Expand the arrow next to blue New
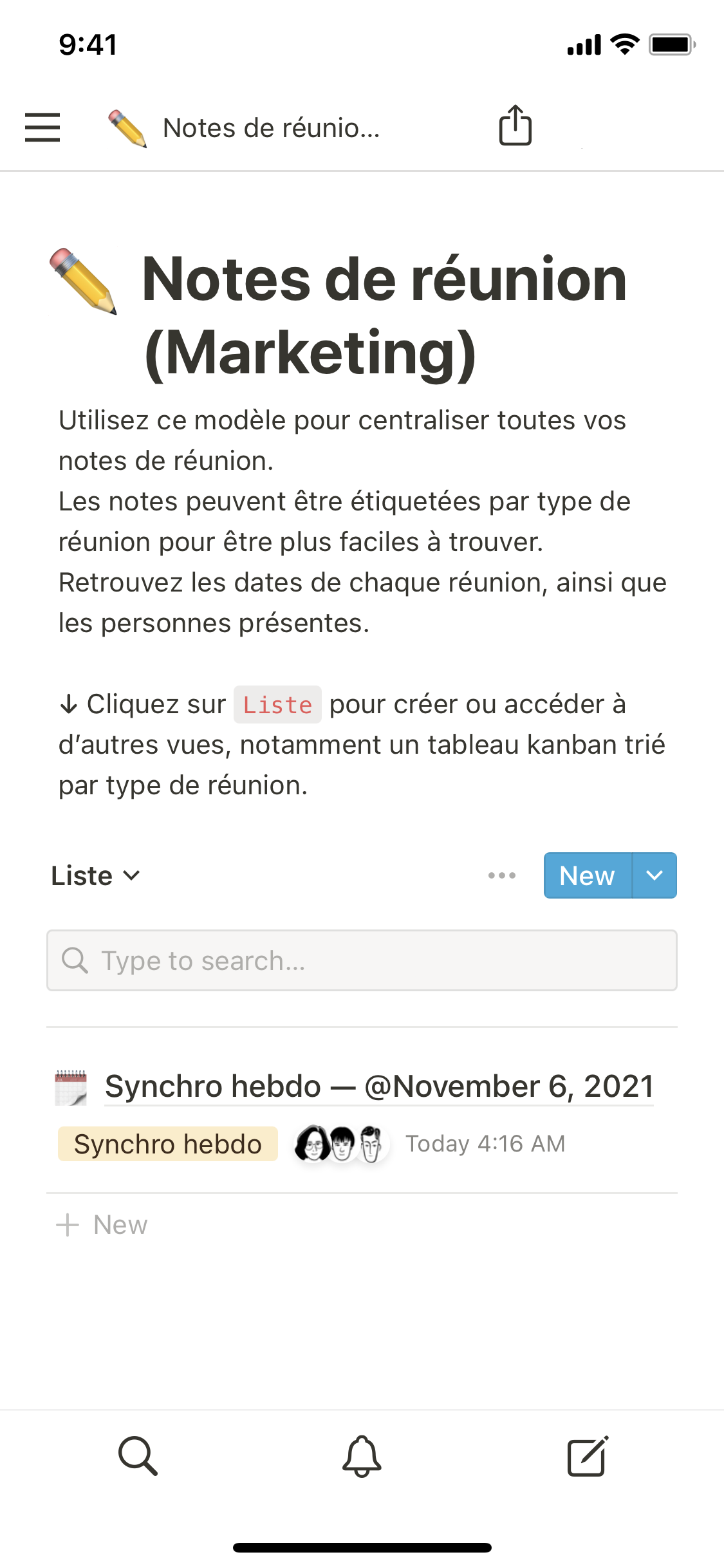724x1568 pixels. point(654,875)
